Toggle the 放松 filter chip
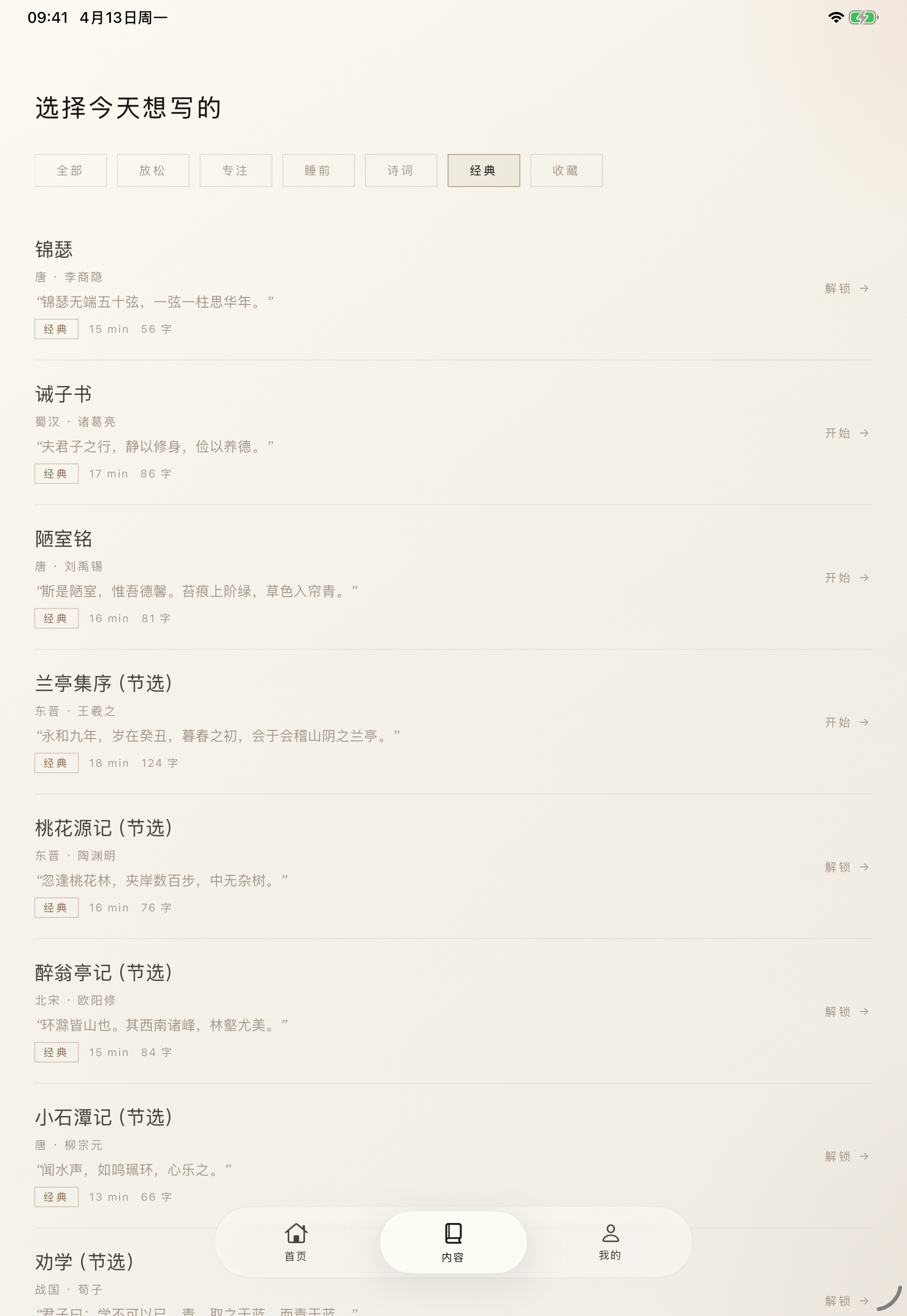The image size is (907, 1316). tap(153, 170)
